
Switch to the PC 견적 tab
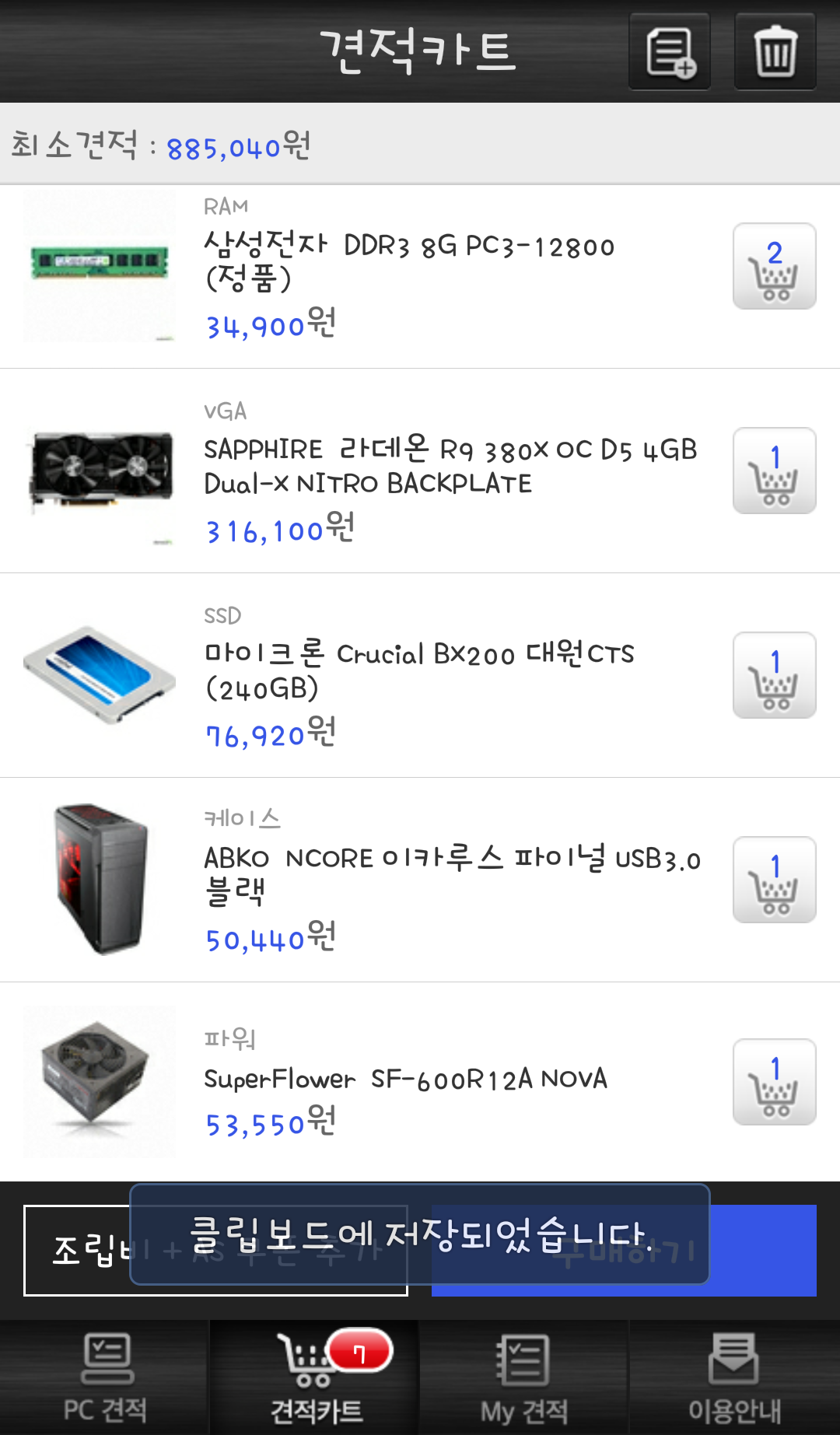[105, 1377]
